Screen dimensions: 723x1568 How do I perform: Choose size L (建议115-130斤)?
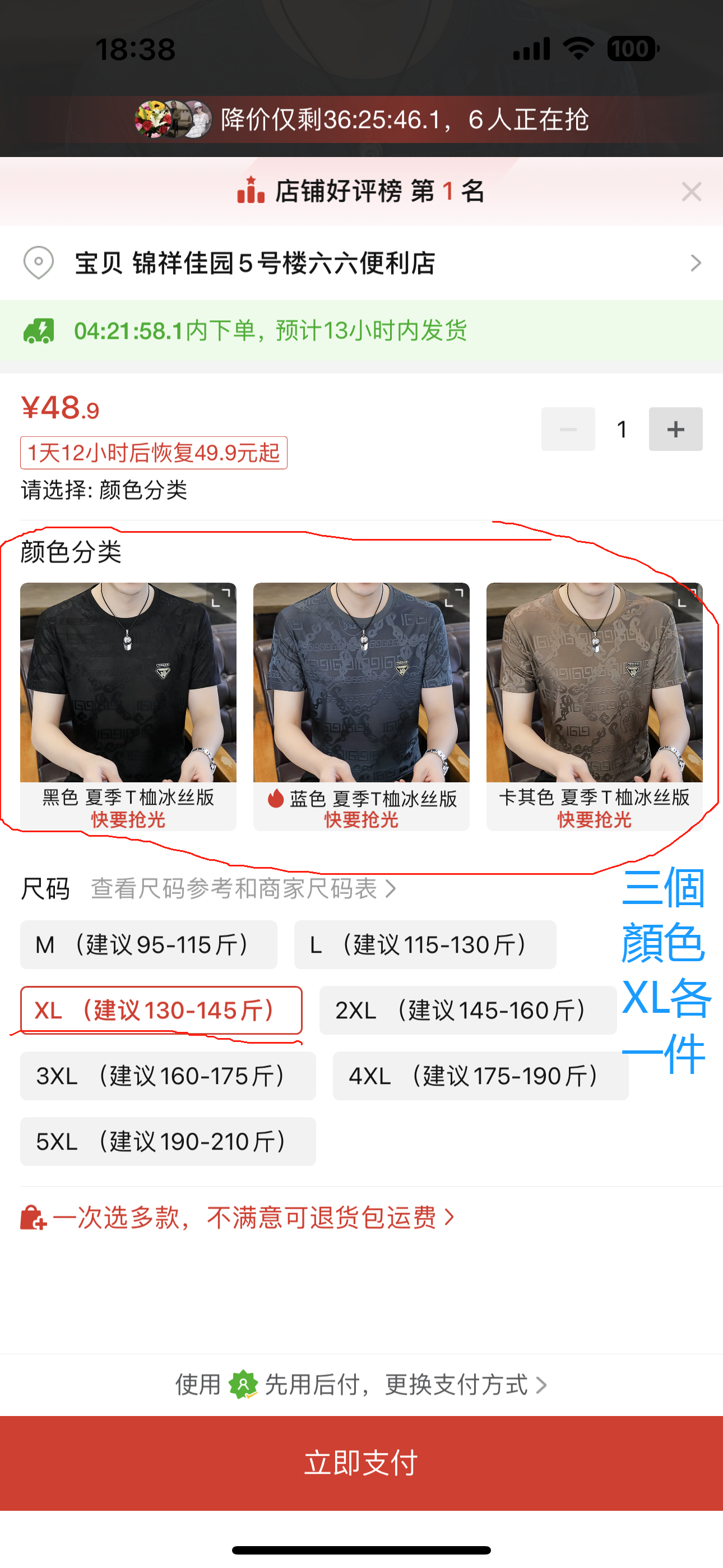point(425,945)
